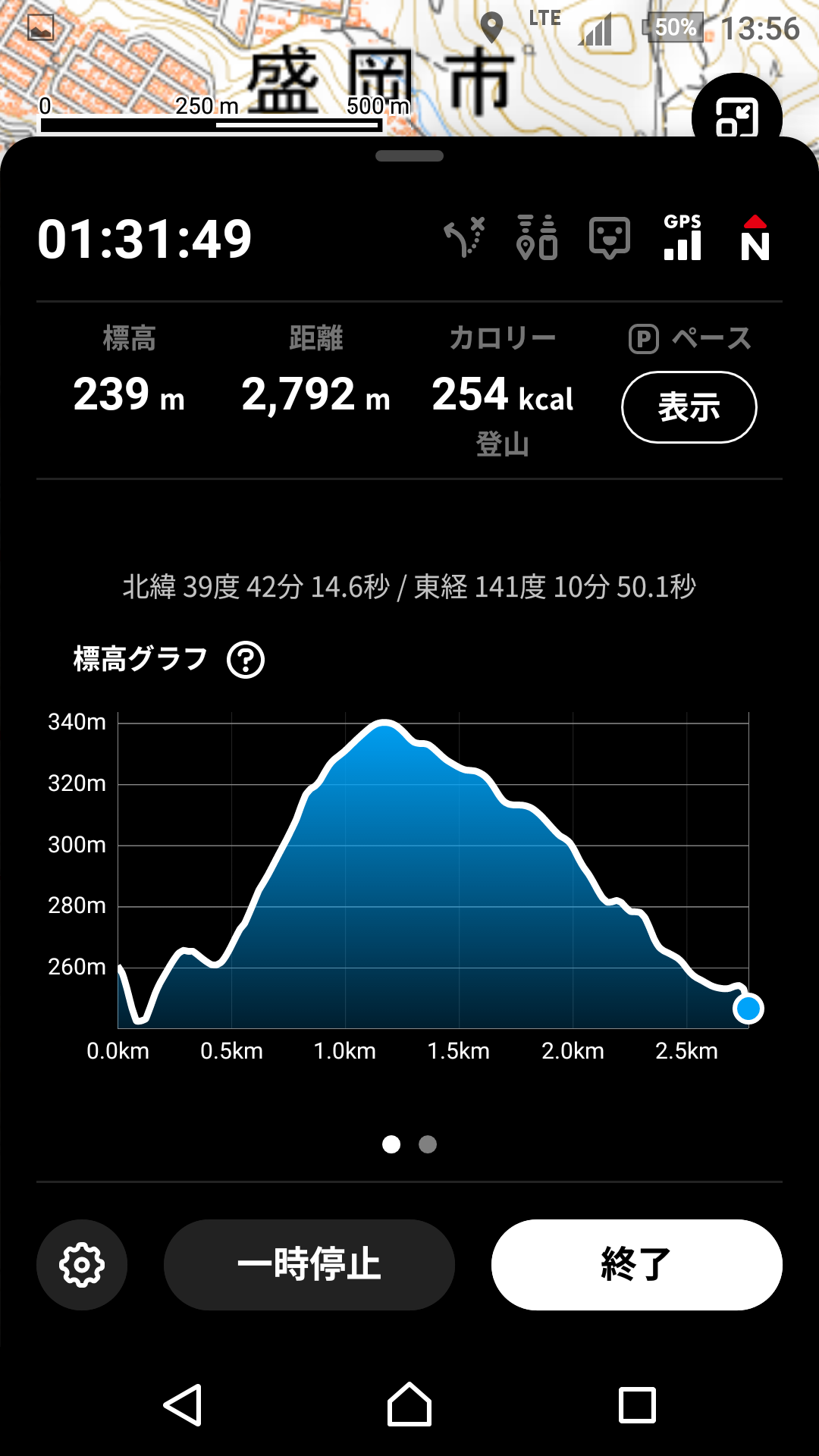Switch to the second graph page dot
Screen dimensions: 819x1456
click(428, 1144)
